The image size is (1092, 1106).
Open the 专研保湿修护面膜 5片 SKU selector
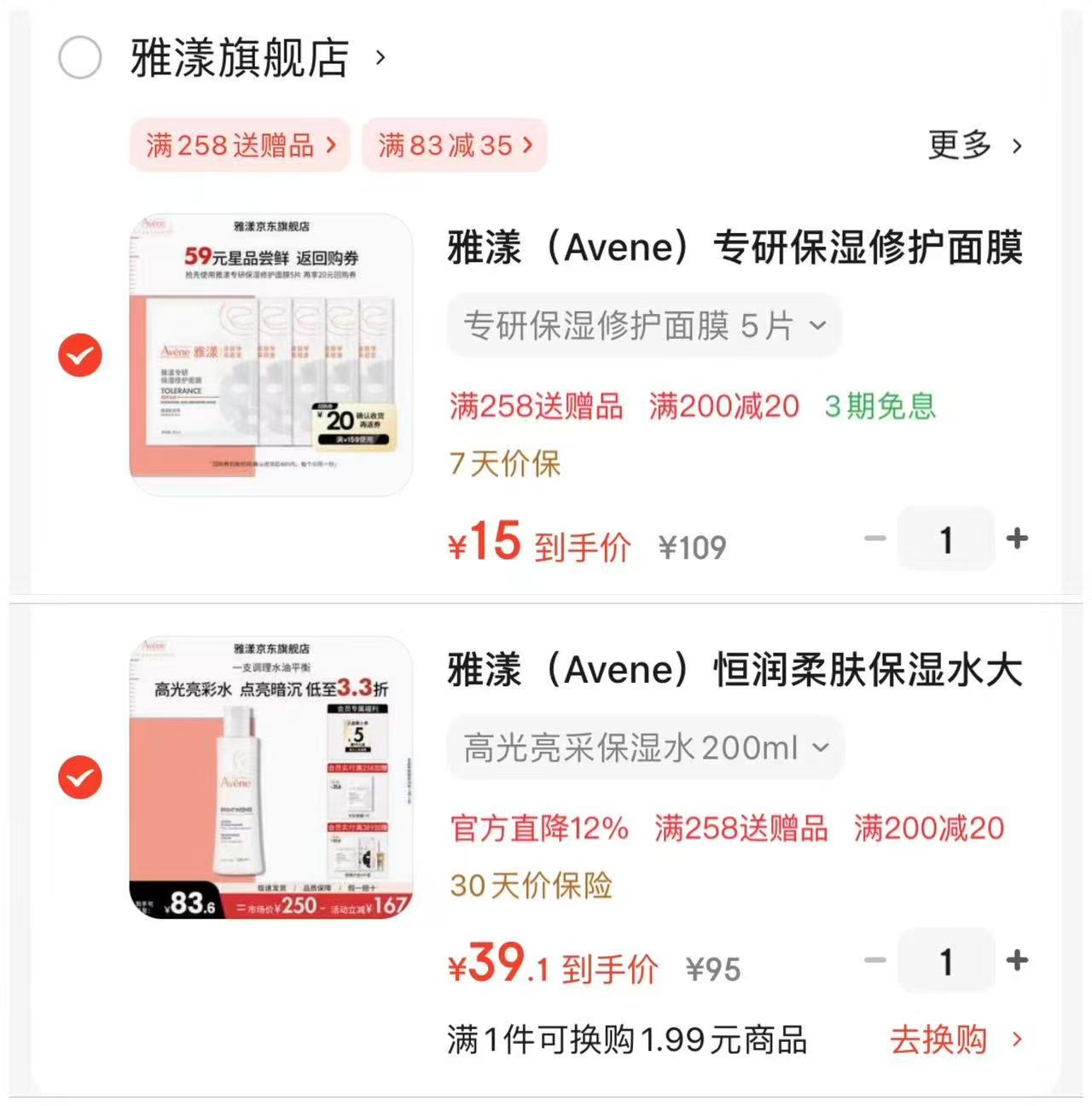point(643,325)
